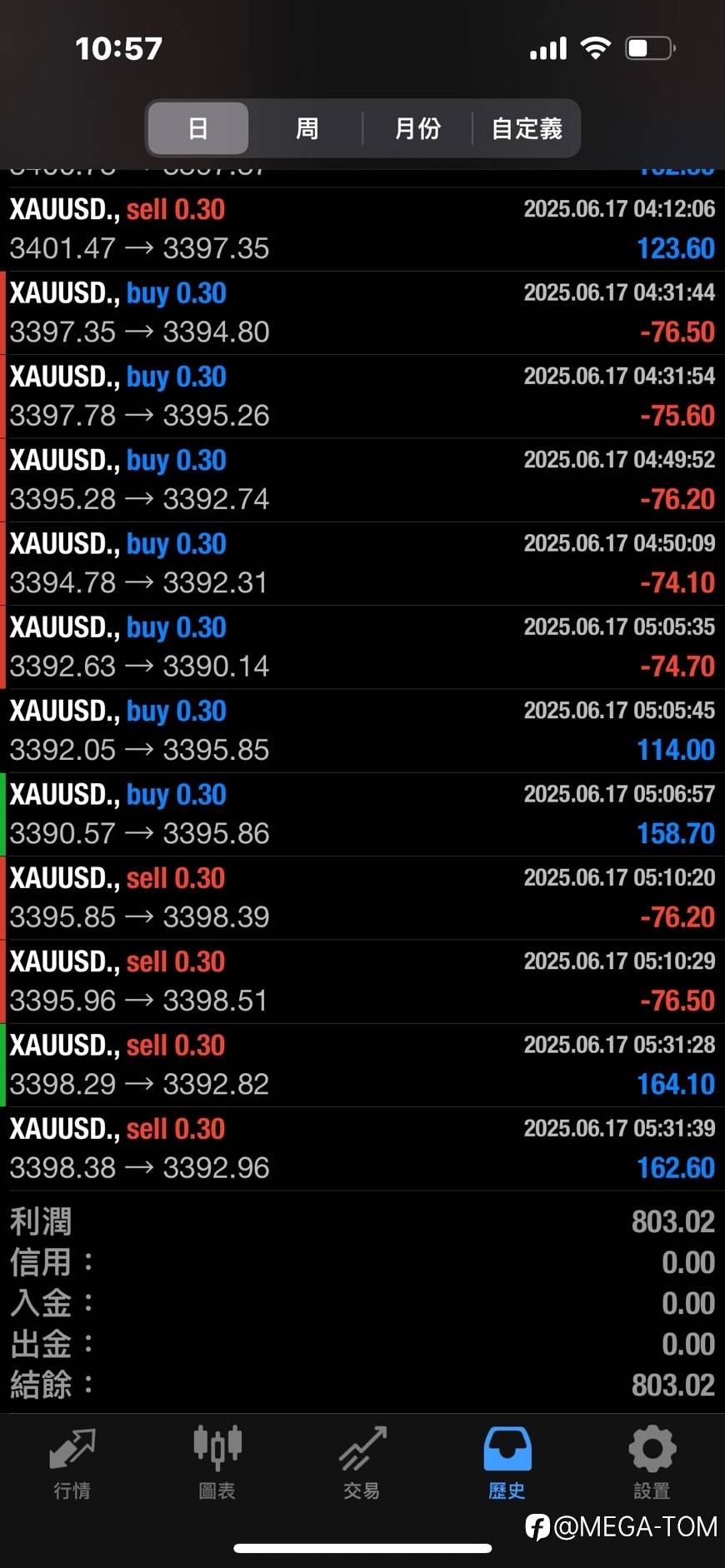The width and height of the screenshot is (725, 1568).
Task: Show details of sell trade with 164.10 profit
Action: [362, 1066]
